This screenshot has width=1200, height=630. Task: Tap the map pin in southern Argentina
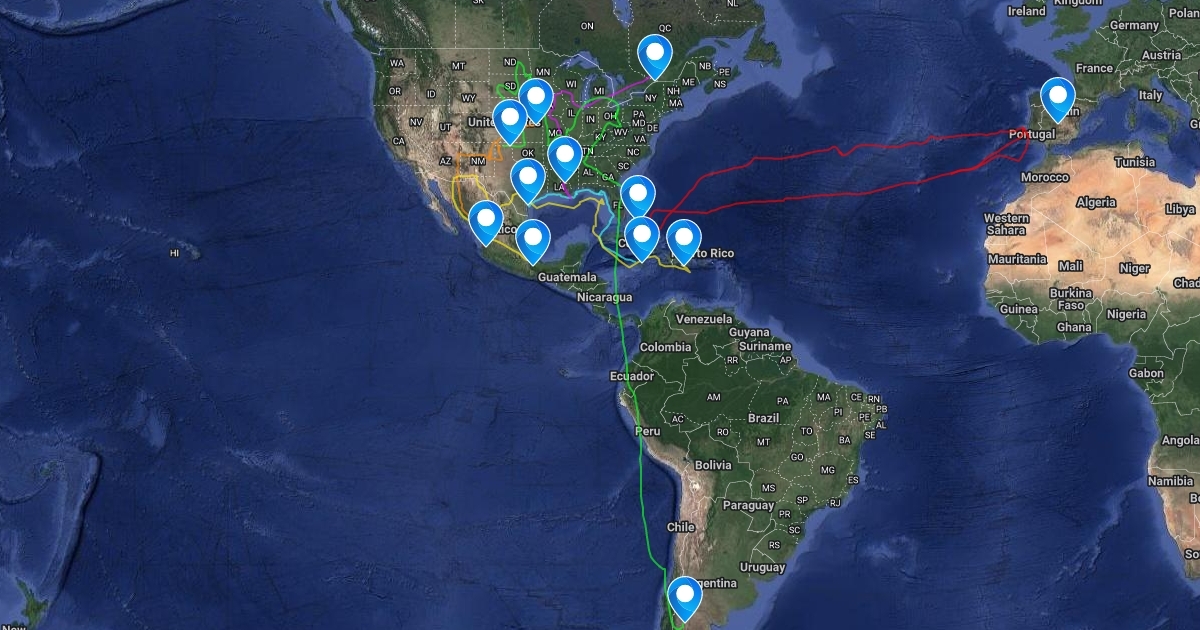coord(685,597)
